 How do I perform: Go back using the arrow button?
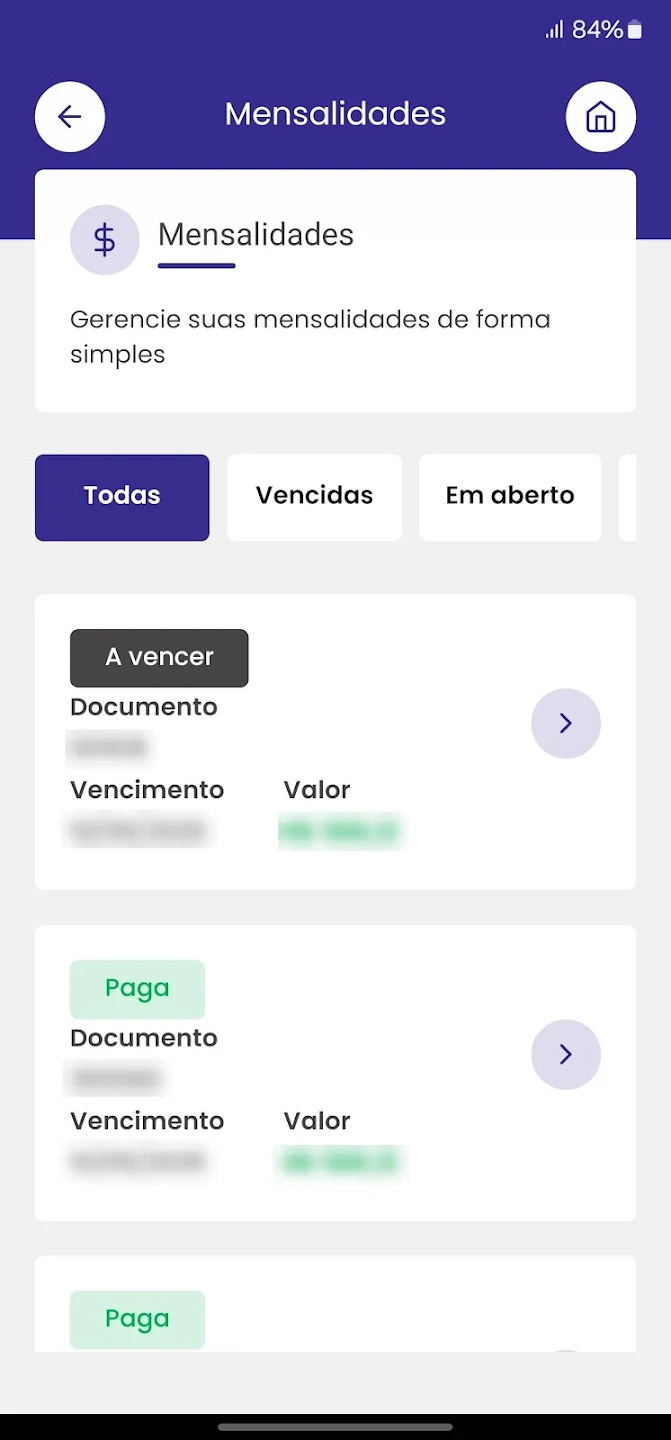pyautogui.click(x=70, y=117)
